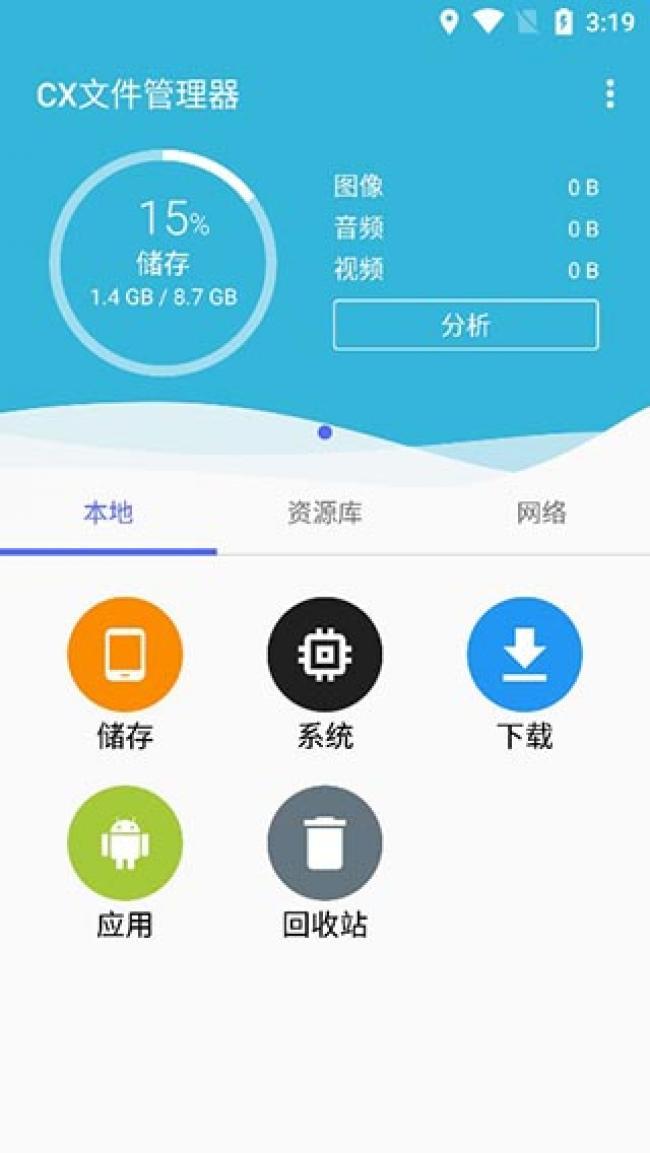The width and height of the screenshot is (650, 1153).
Task: Open the 下载 folder
Action: pyautogui.click(x=525, y=655)
